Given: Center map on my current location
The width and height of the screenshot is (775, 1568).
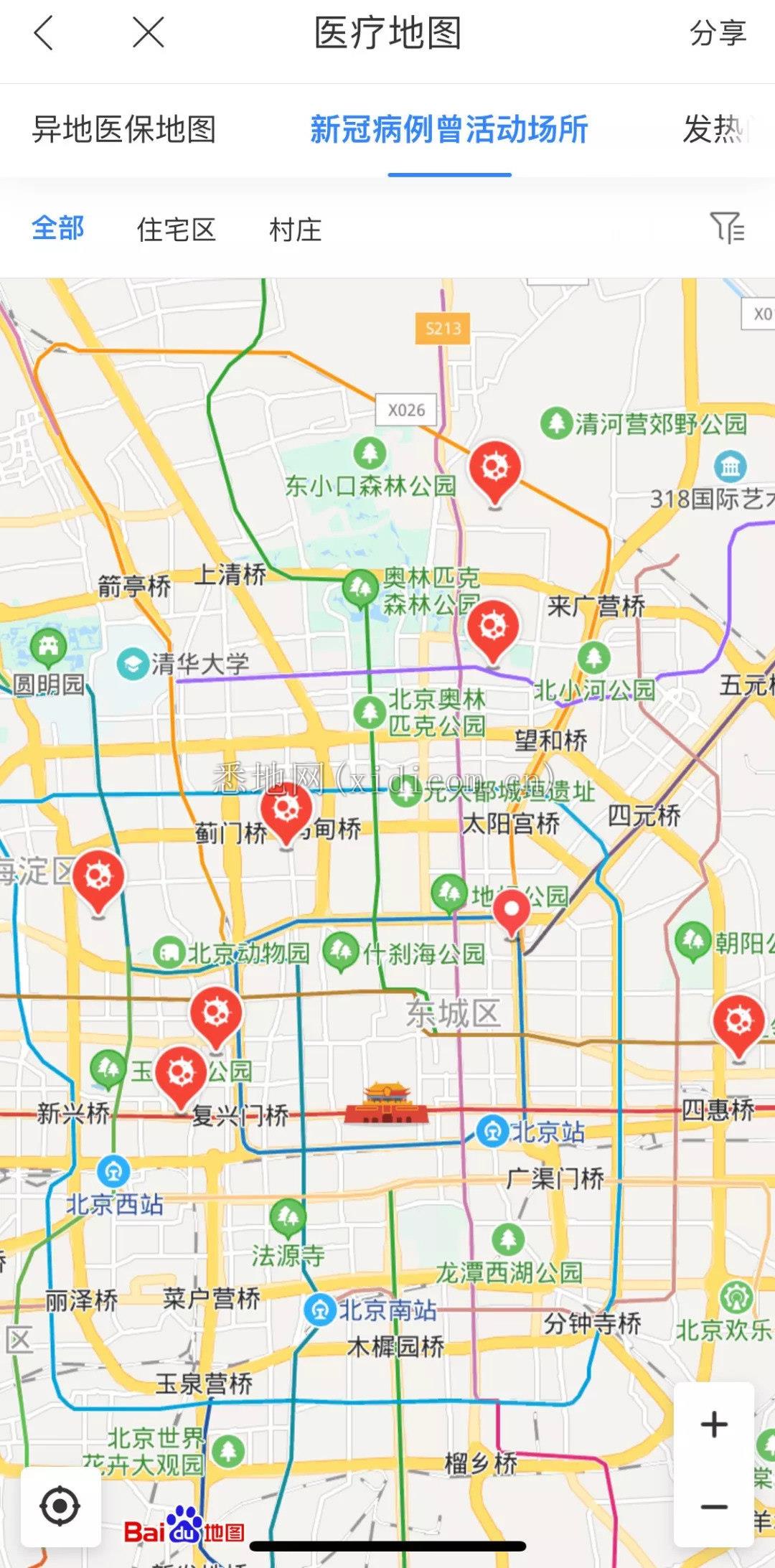Looking at the screenshot, I should pos(60,1506).
